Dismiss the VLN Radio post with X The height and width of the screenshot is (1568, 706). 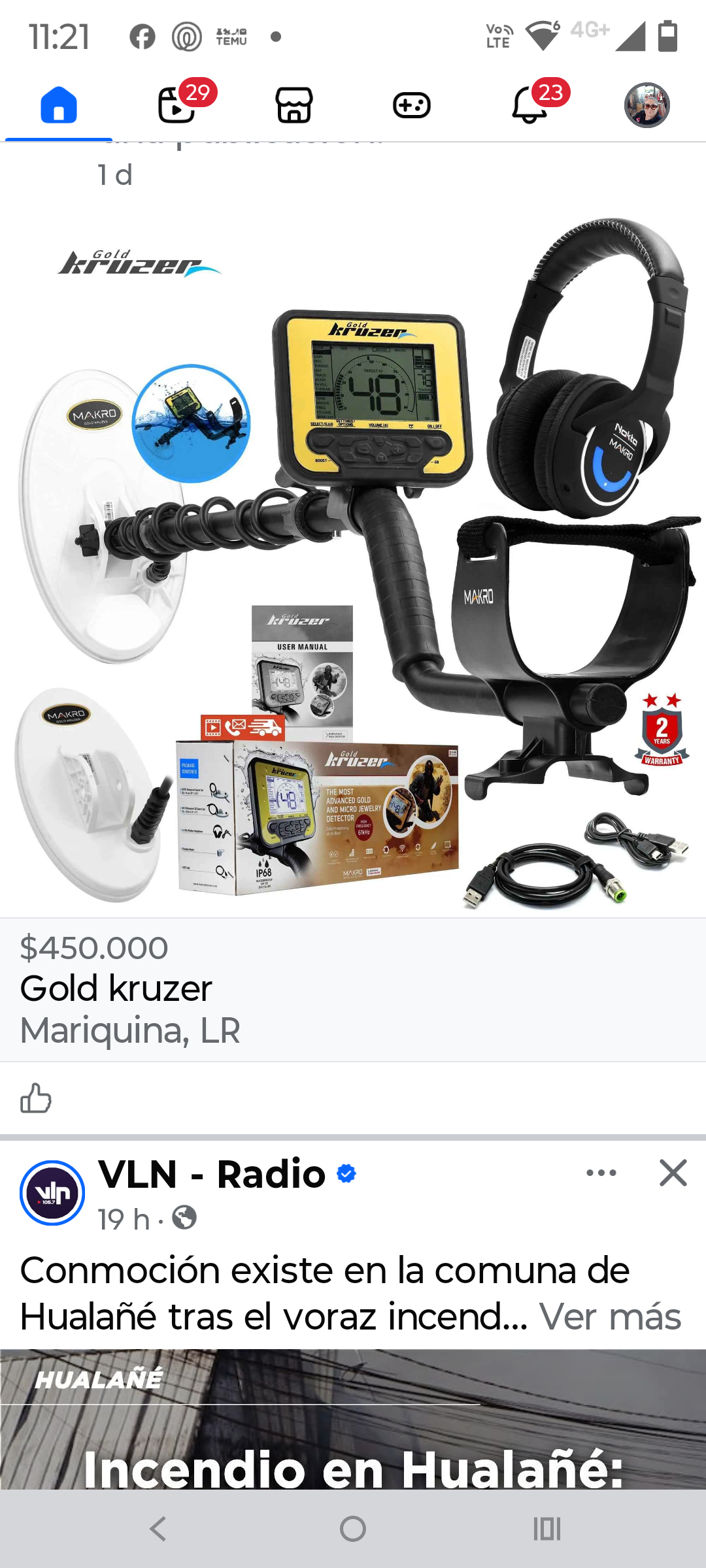(x=673, y=1173)
